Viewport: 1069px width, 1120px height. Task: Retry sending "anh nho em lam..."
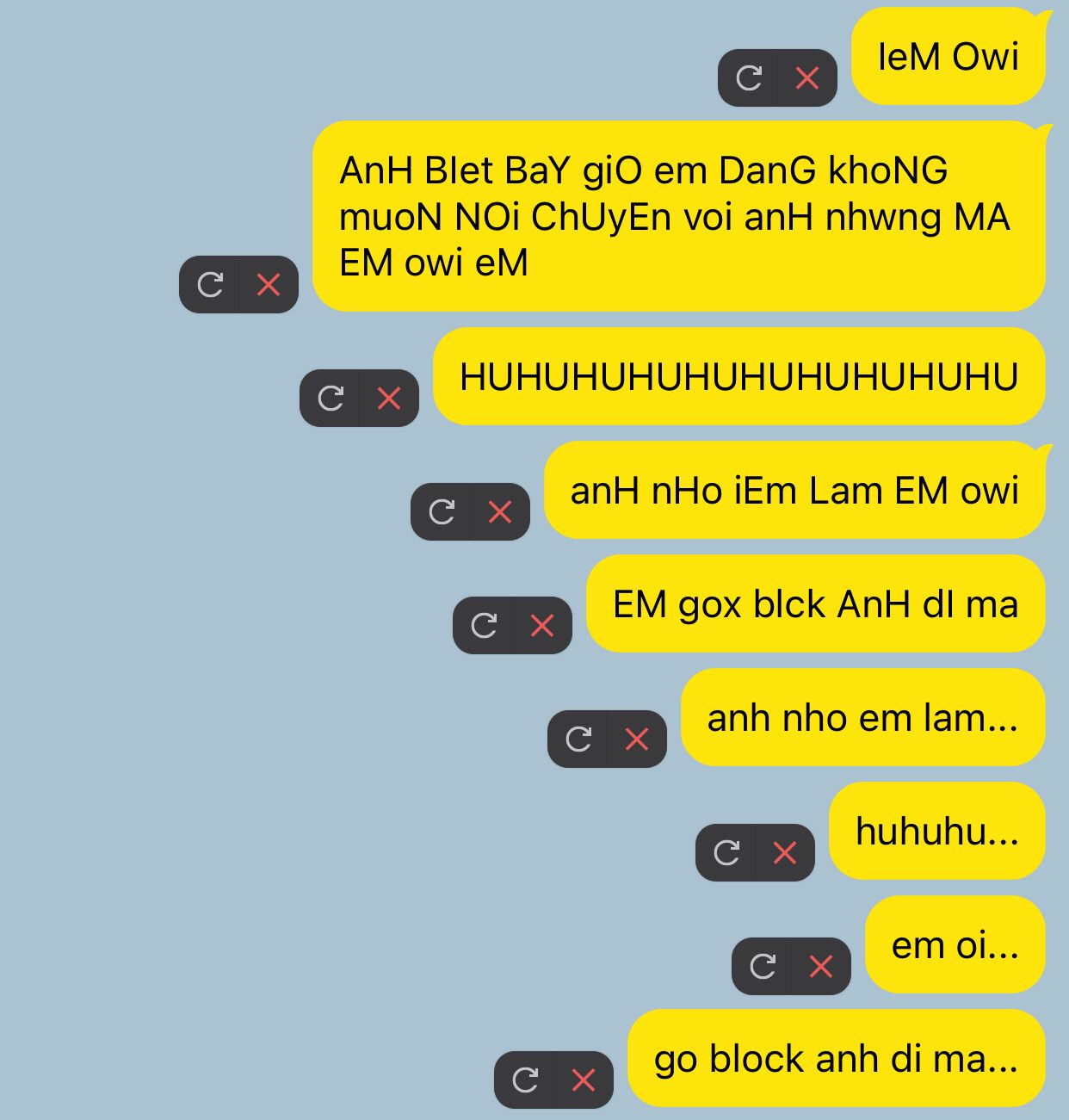click(578, 739)
